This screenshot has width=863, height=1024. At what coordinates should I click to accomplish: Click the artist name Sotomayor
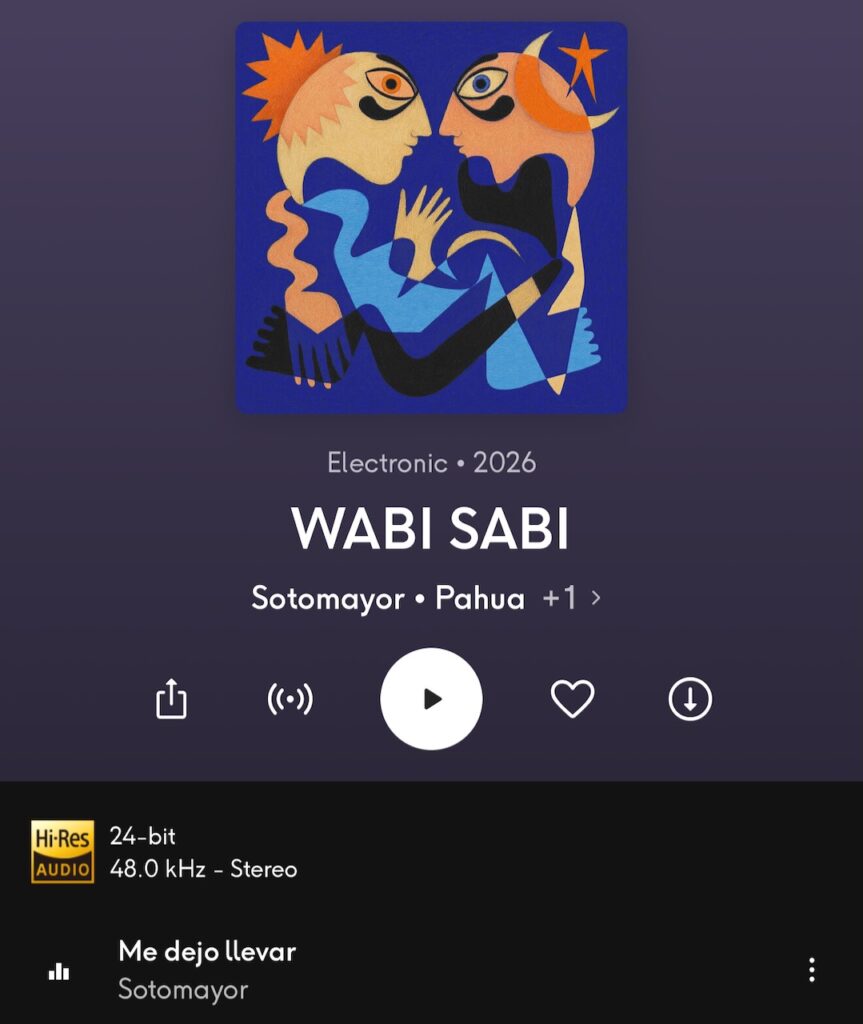tap(325, 597)
